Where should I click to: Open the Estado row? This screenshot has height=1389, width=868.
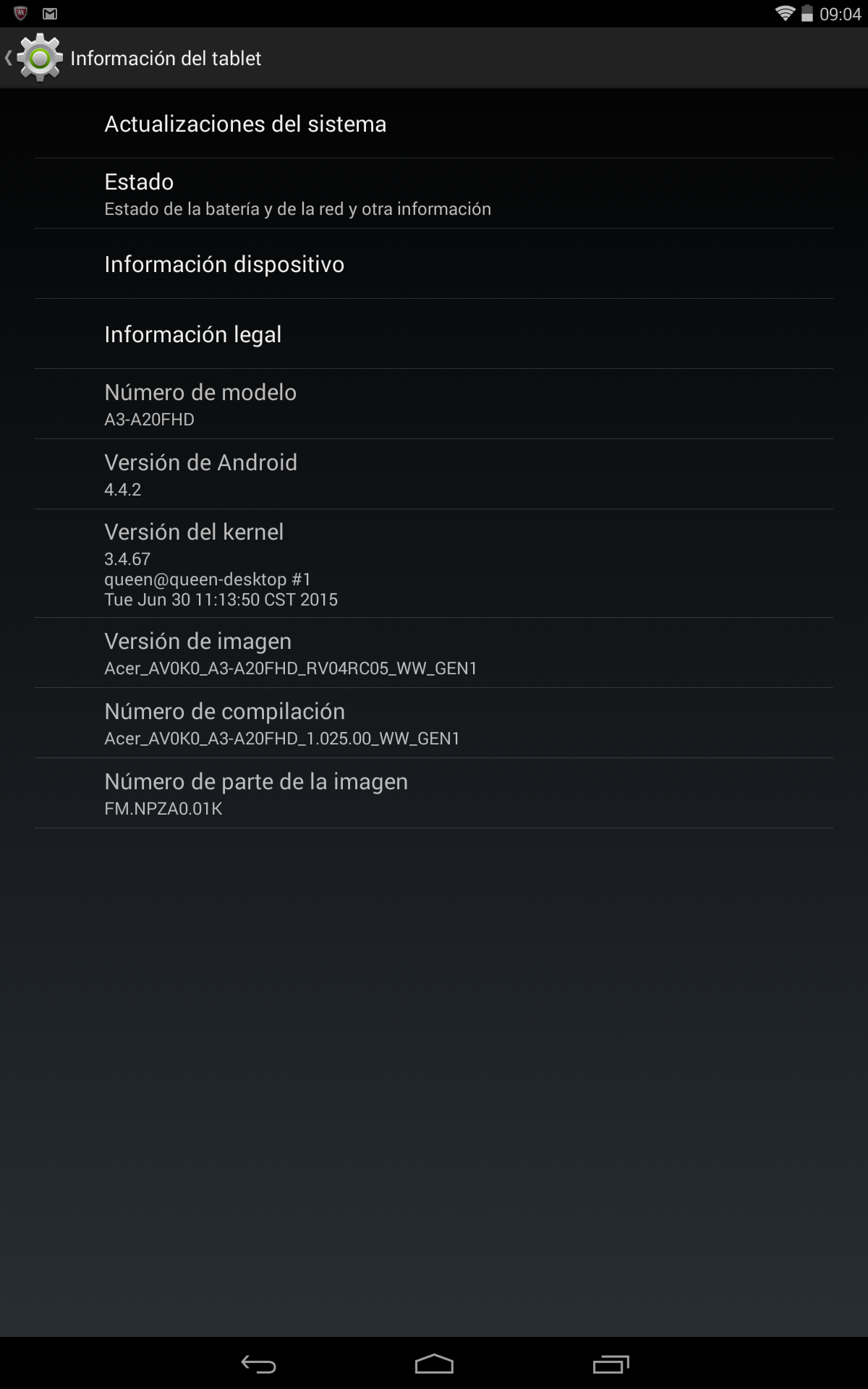tap(434, 194)
